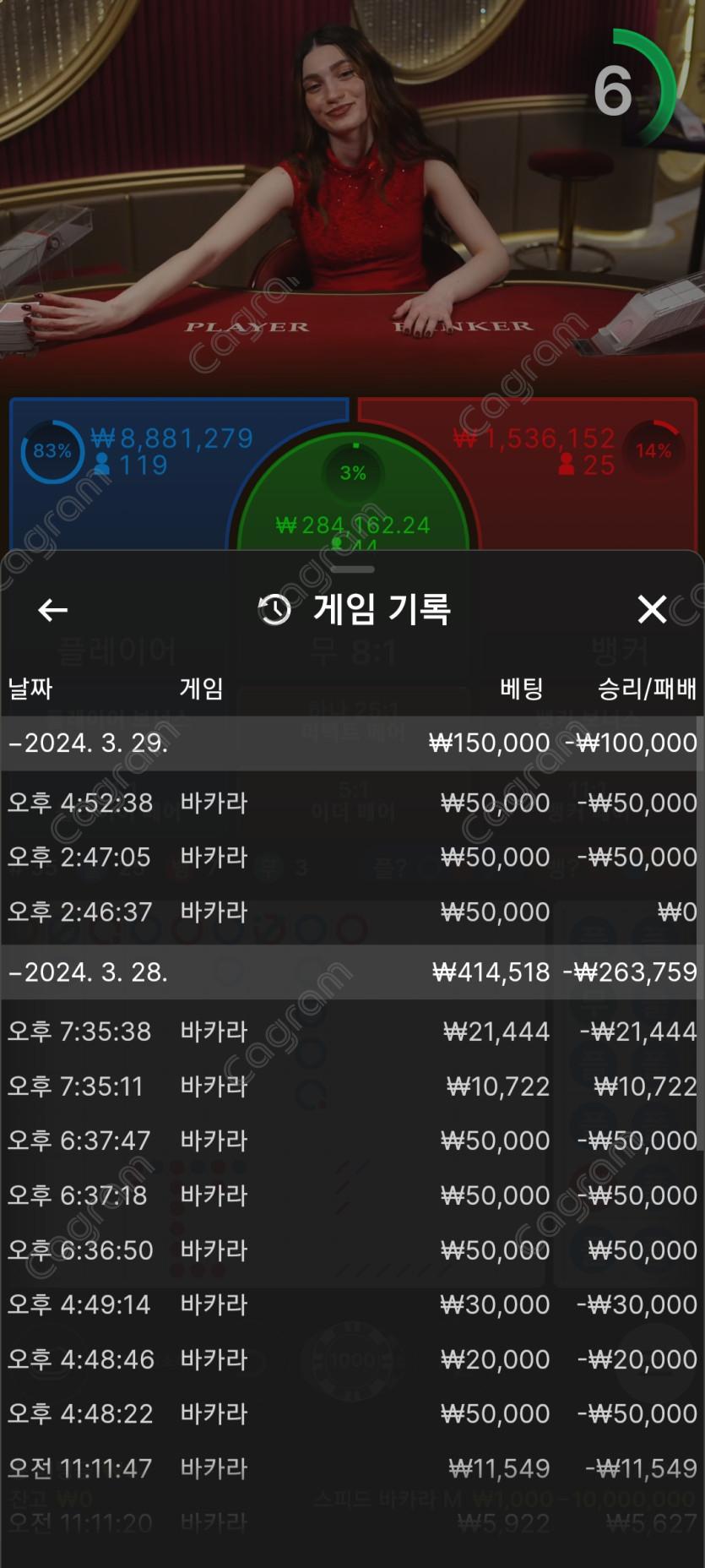View details of the 오후 2:46:37 game
This screenshot has width=705, height=1568.
[x=352, y=912]
